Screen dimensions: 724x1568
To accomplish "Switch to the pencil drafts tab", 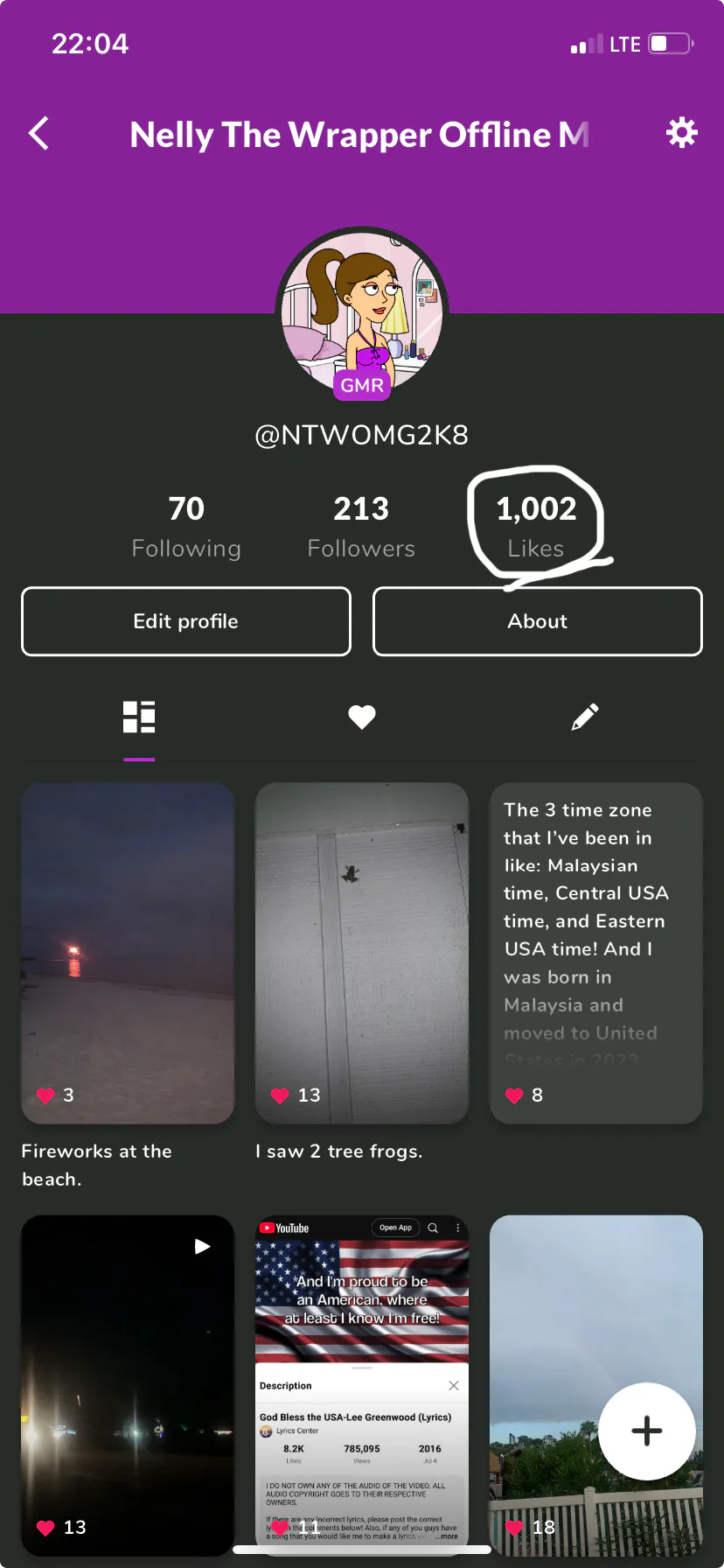I will [x=585, y=717].
